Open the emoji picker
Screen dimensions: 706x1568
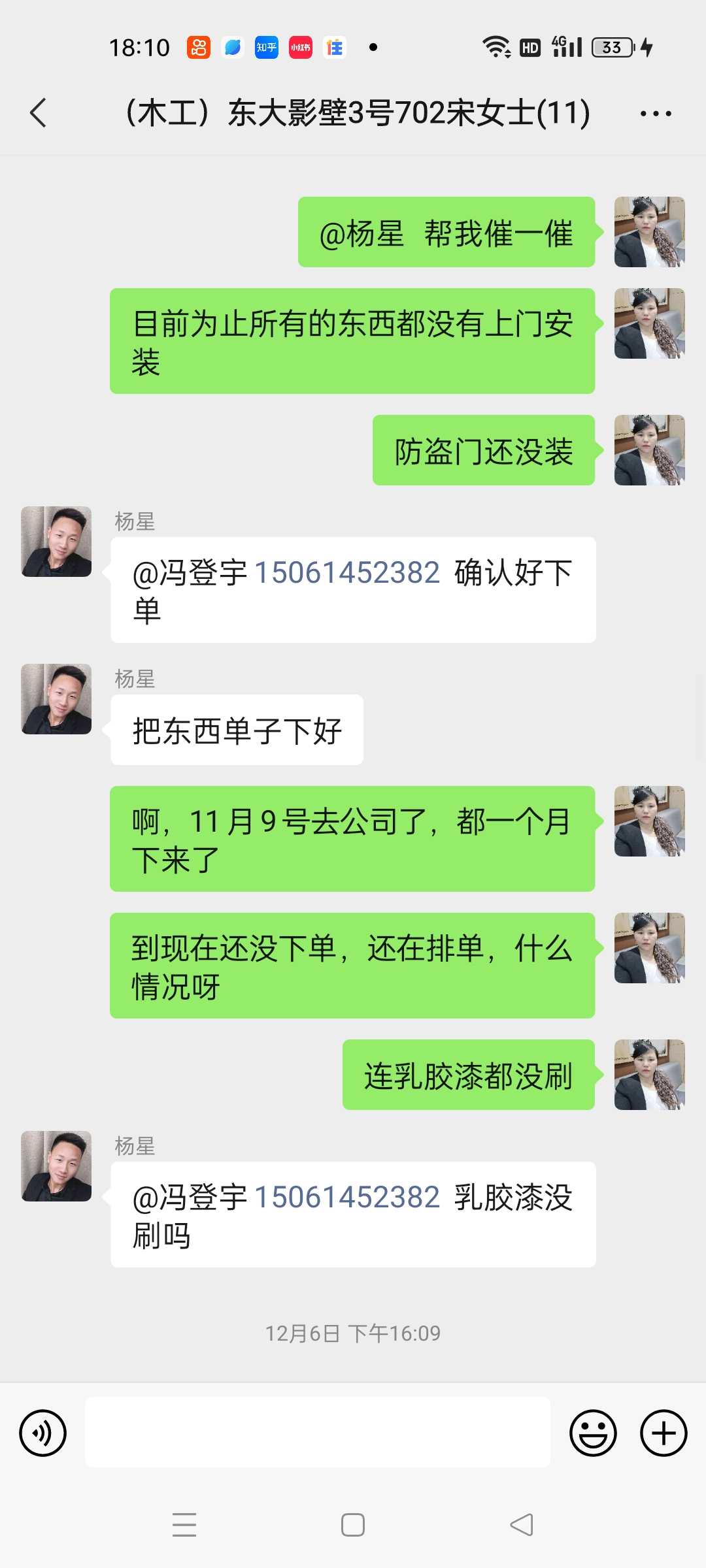tap(593, 1433)
